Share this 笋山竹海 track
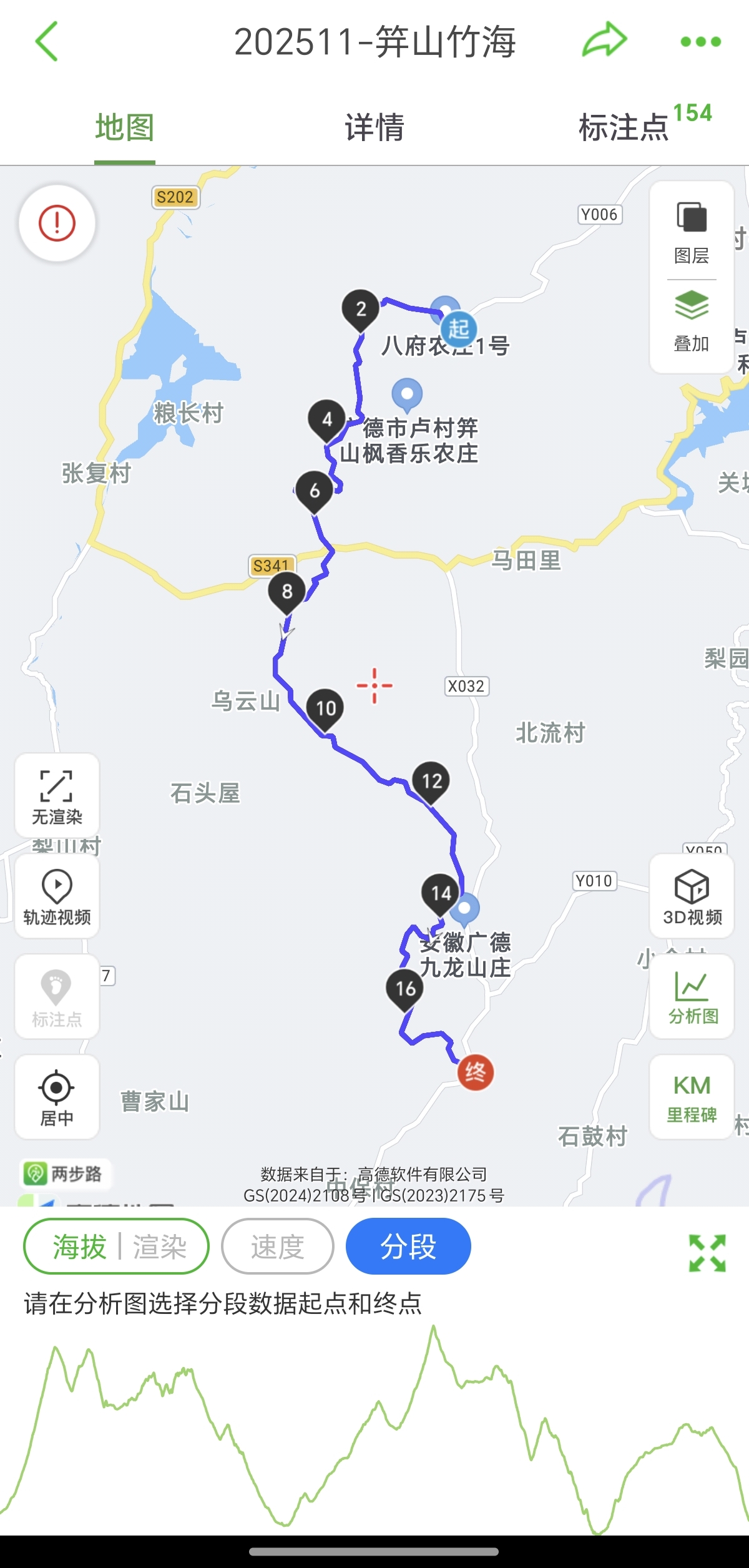 pos(604,41)
